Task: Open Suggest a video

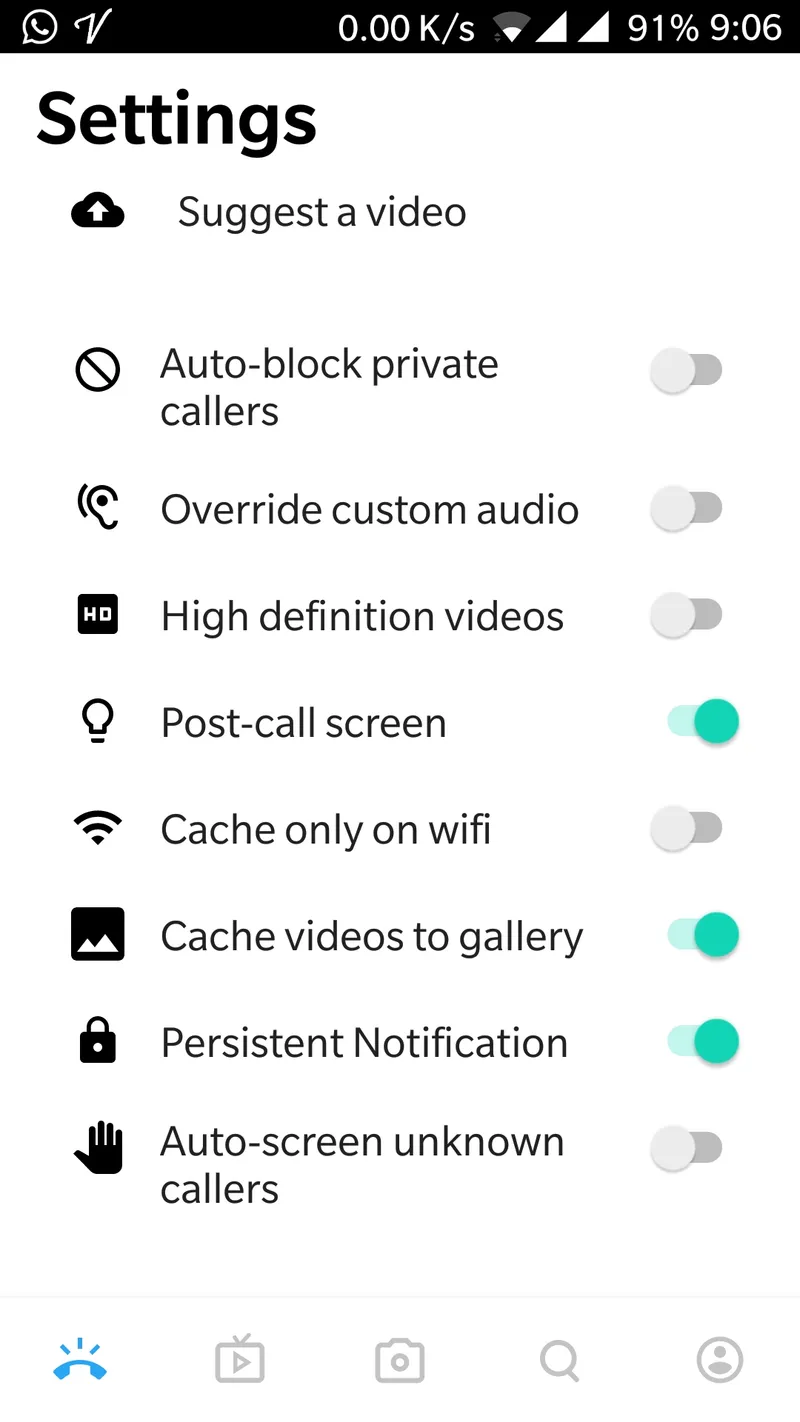Action: coord(321,212)
